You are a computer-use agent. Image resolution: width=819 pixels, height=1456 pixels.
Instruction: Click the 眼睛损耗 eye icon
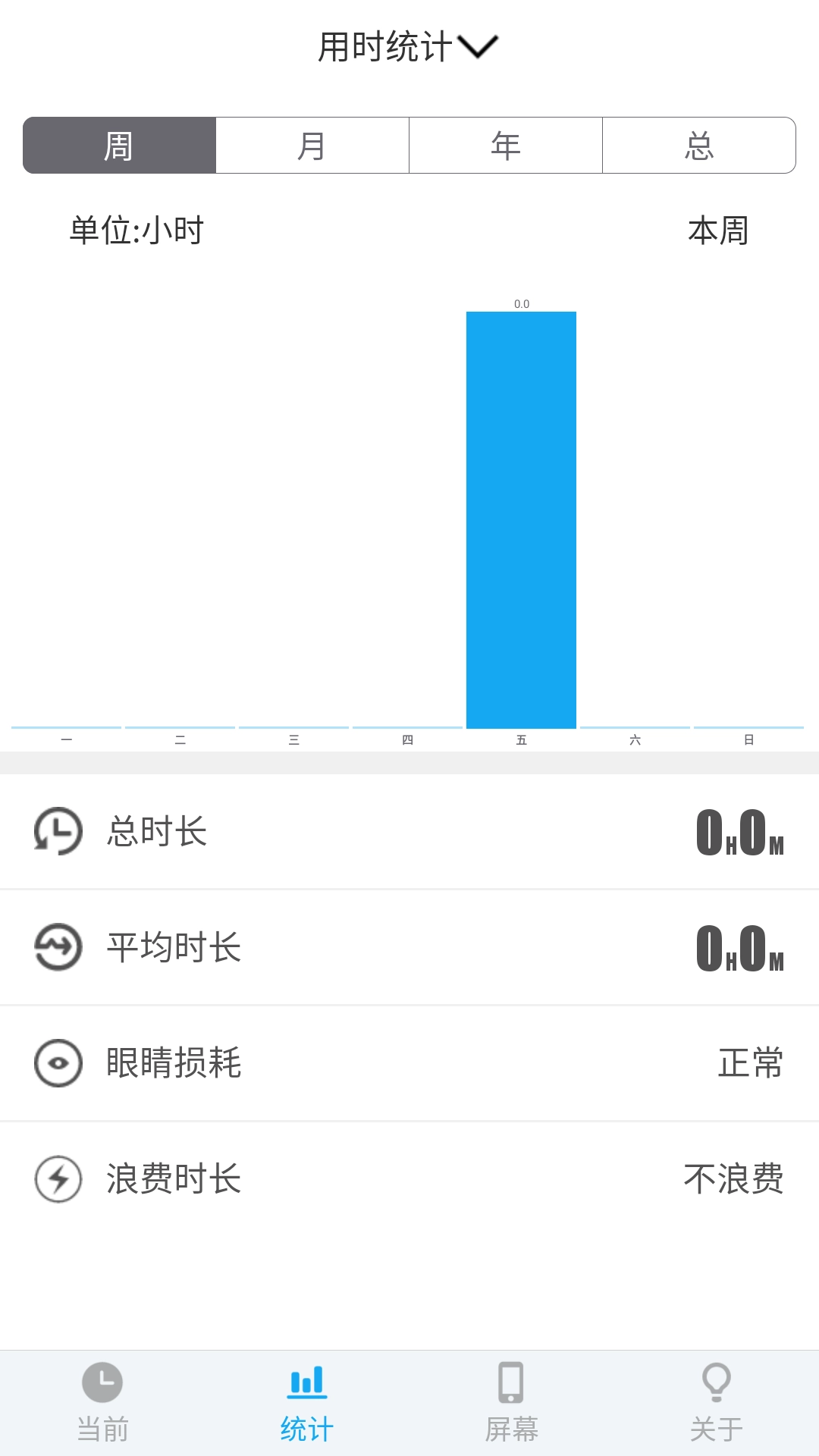pyautogui.click(x=57, y=1063)
